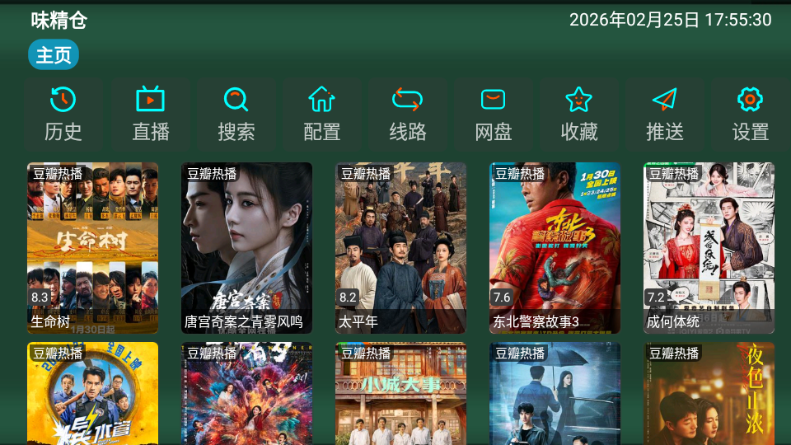Open 收藏 favorites

coord(579,114)
